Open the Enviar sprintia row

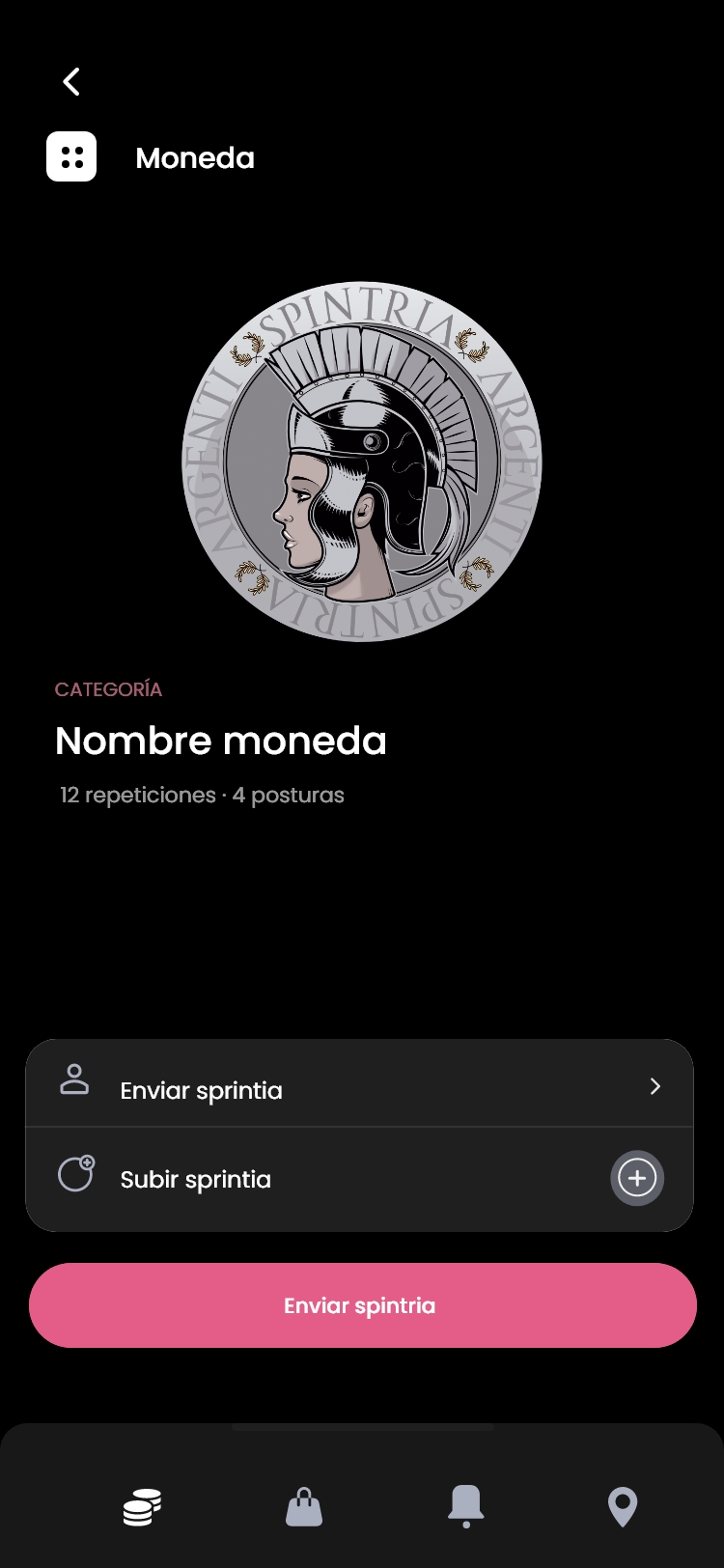[x=359, y=1088]
